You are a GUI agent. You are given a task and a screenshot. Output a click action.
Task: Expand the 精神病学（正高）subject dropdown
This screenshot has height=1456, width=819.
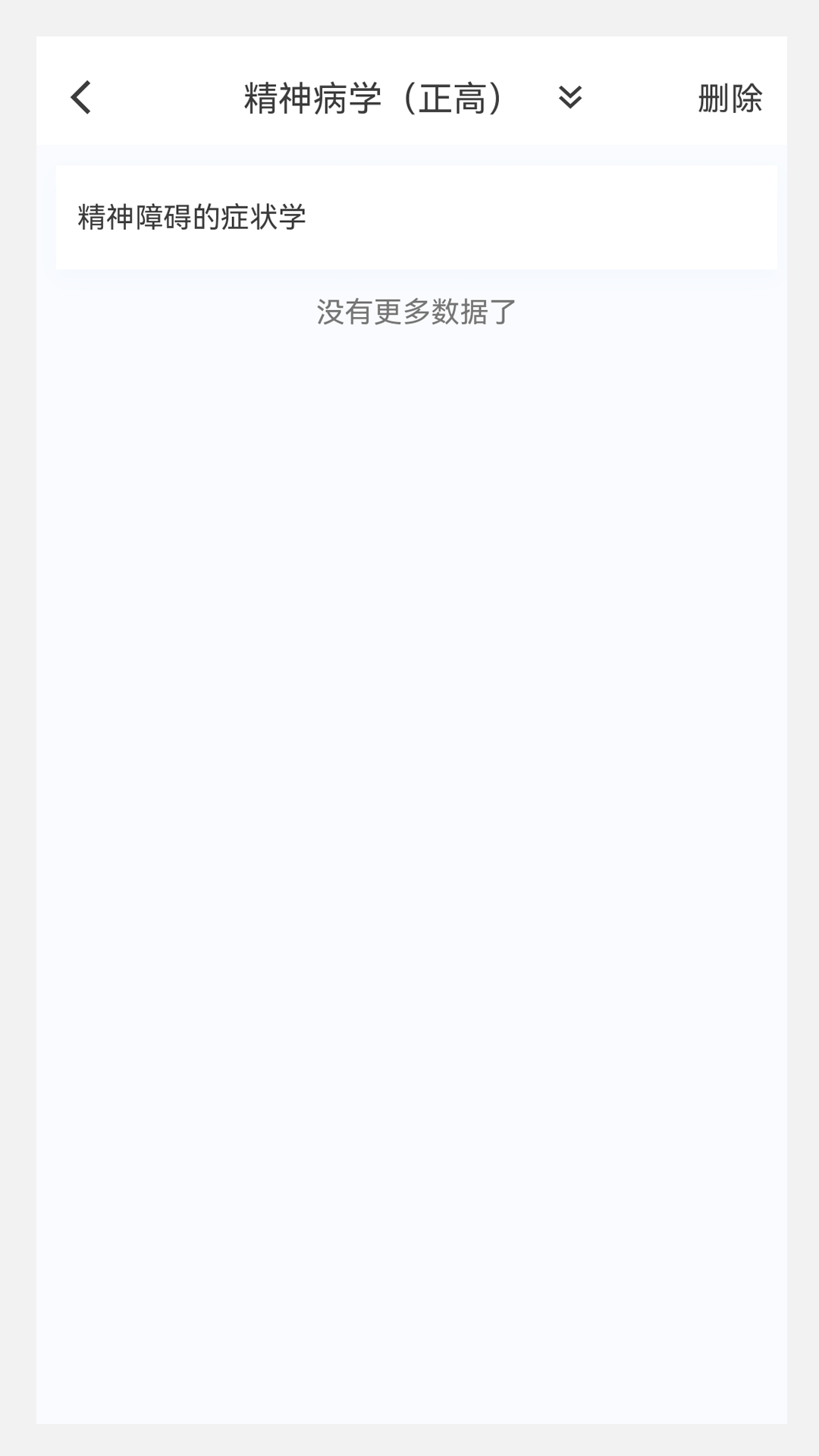(x=570, y=97)
